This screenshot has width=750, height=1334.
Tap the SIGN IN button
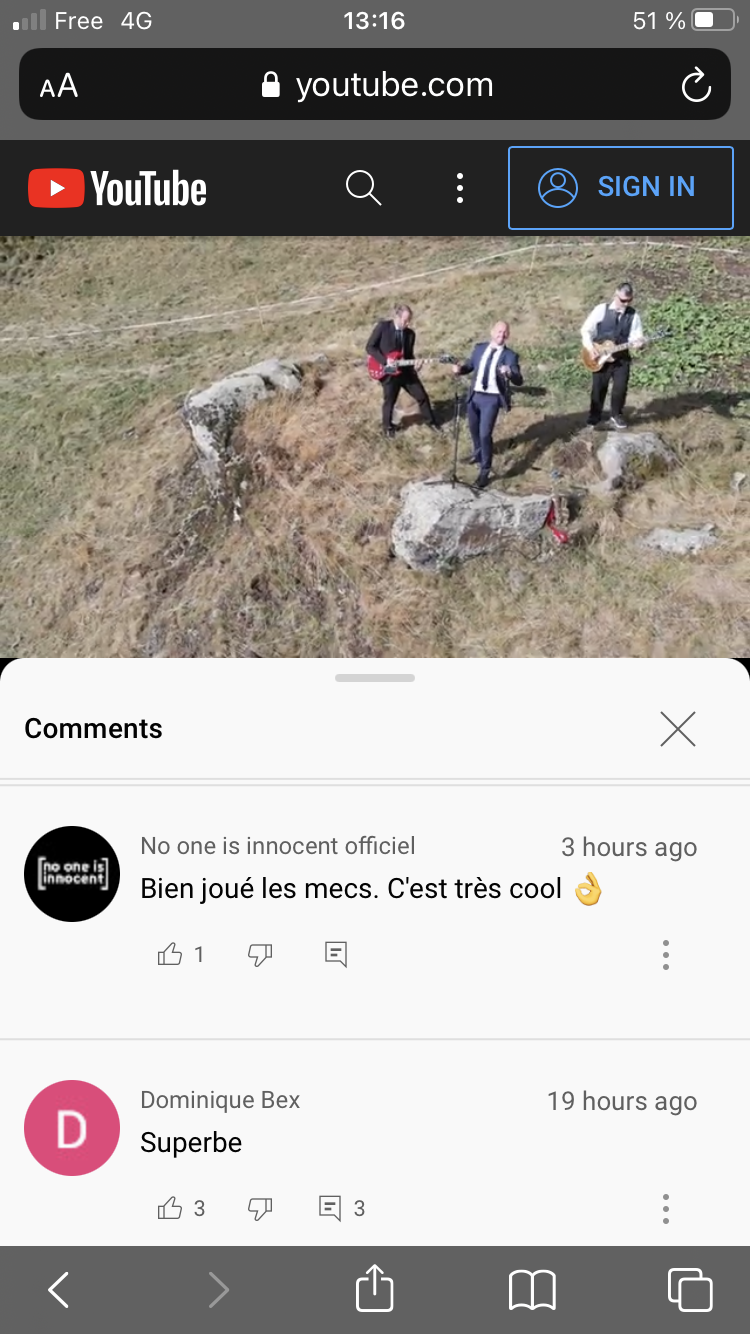tap(620, 187)
